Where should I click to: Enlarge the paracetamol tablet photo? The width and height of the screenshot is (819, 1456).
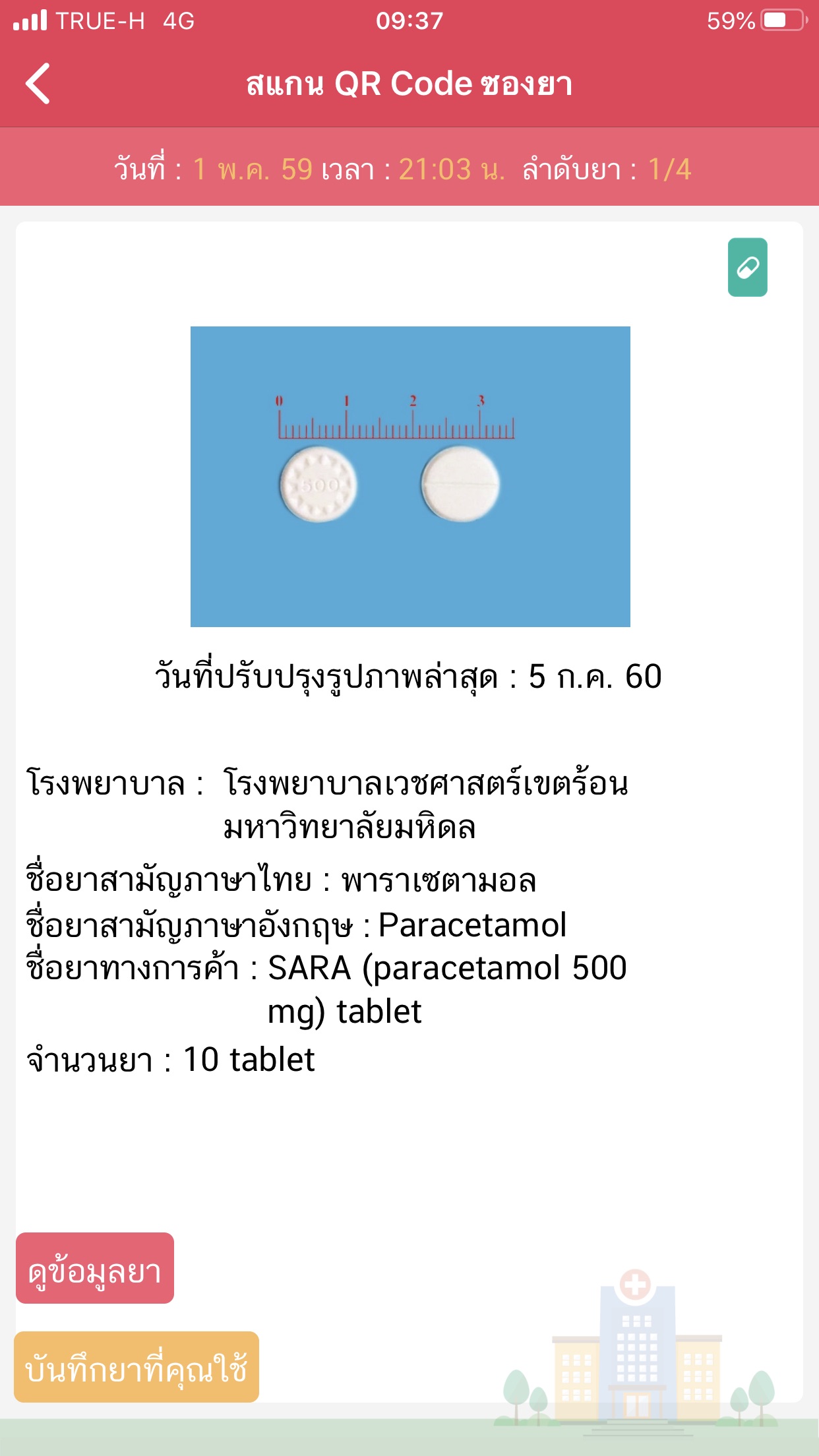410,476
